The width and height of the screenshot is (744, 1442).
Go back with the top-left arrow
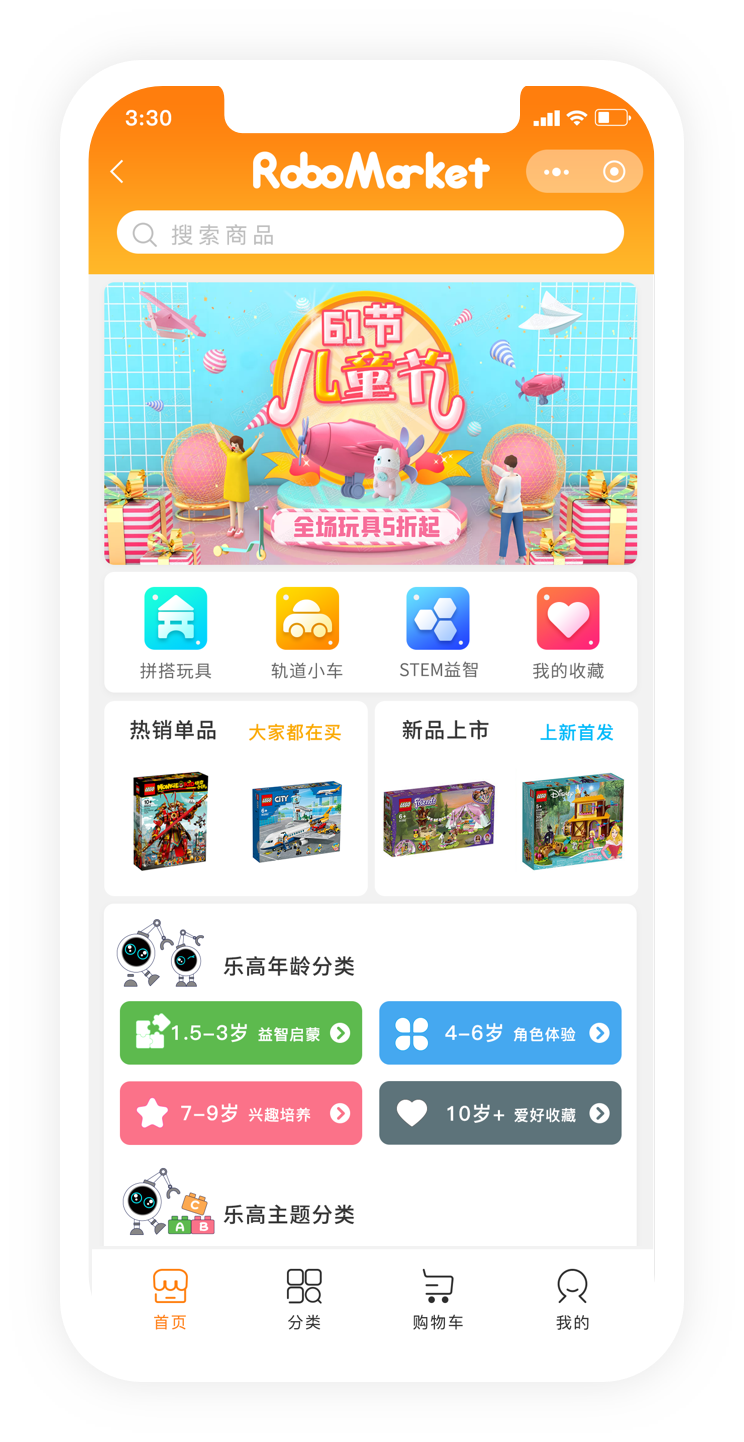(117, 172)
